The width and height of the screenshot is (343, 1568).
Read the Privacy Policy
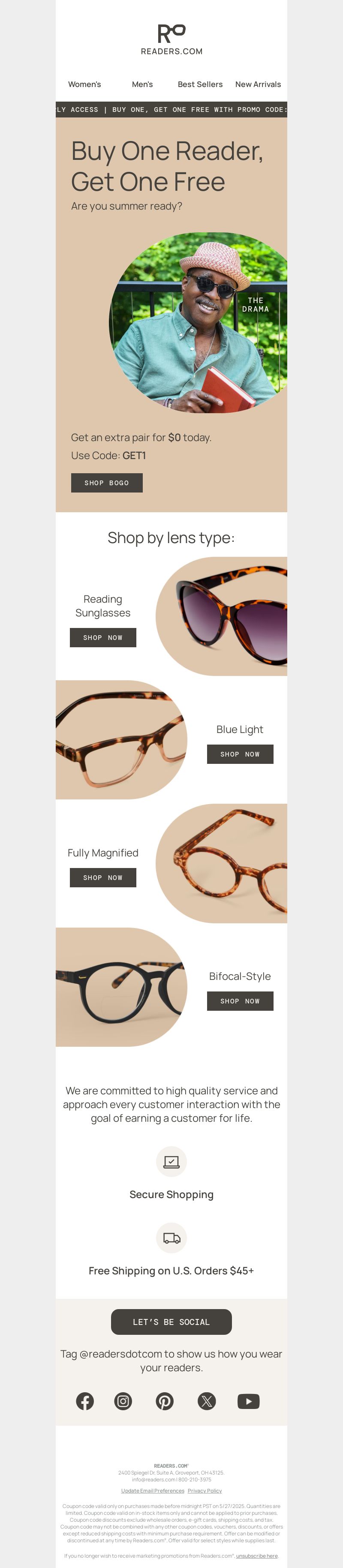[205, 1491]
